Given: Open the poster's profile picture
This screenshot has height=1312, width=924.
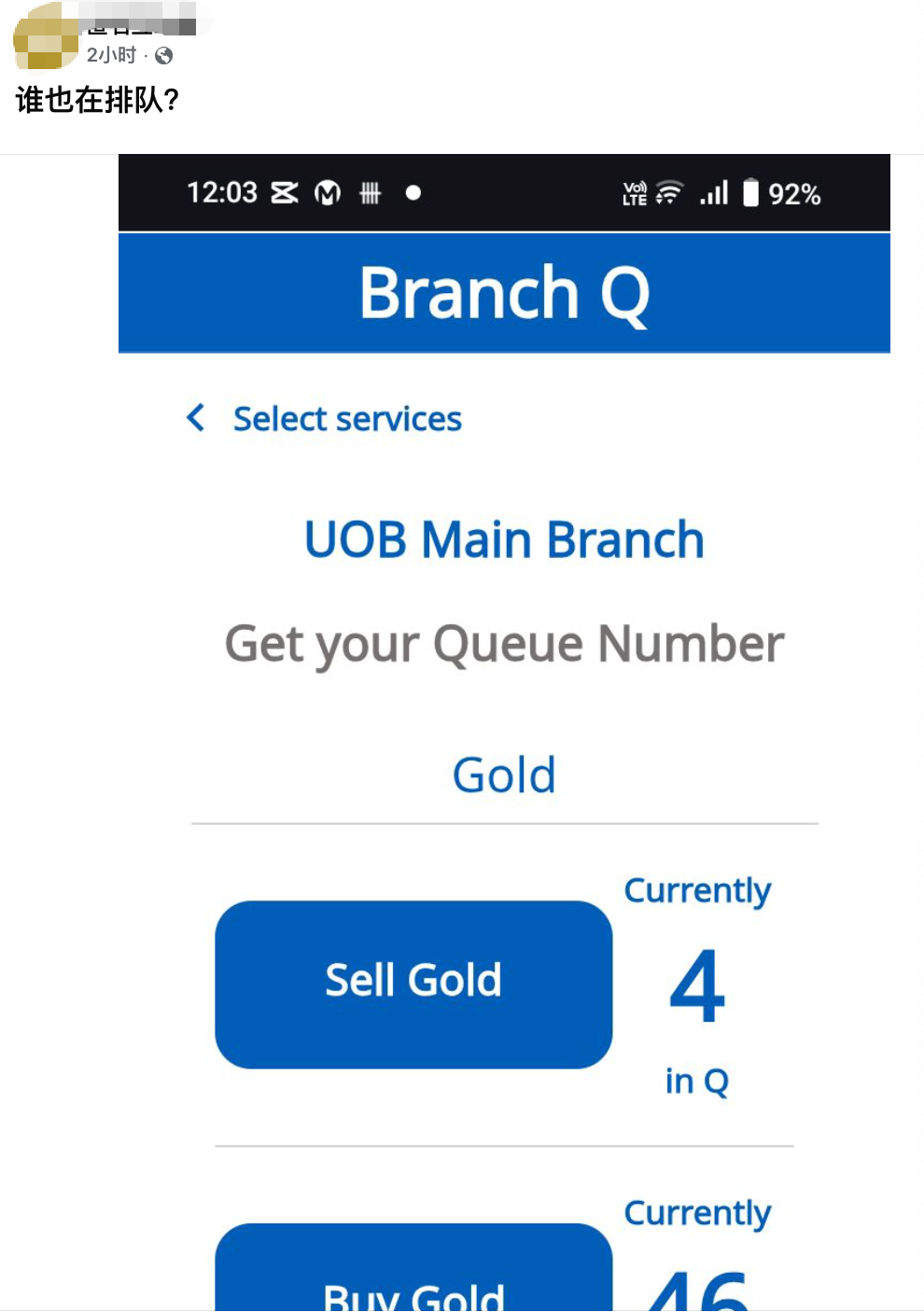Looking at the screenshot, I should [x=45, y=37].
